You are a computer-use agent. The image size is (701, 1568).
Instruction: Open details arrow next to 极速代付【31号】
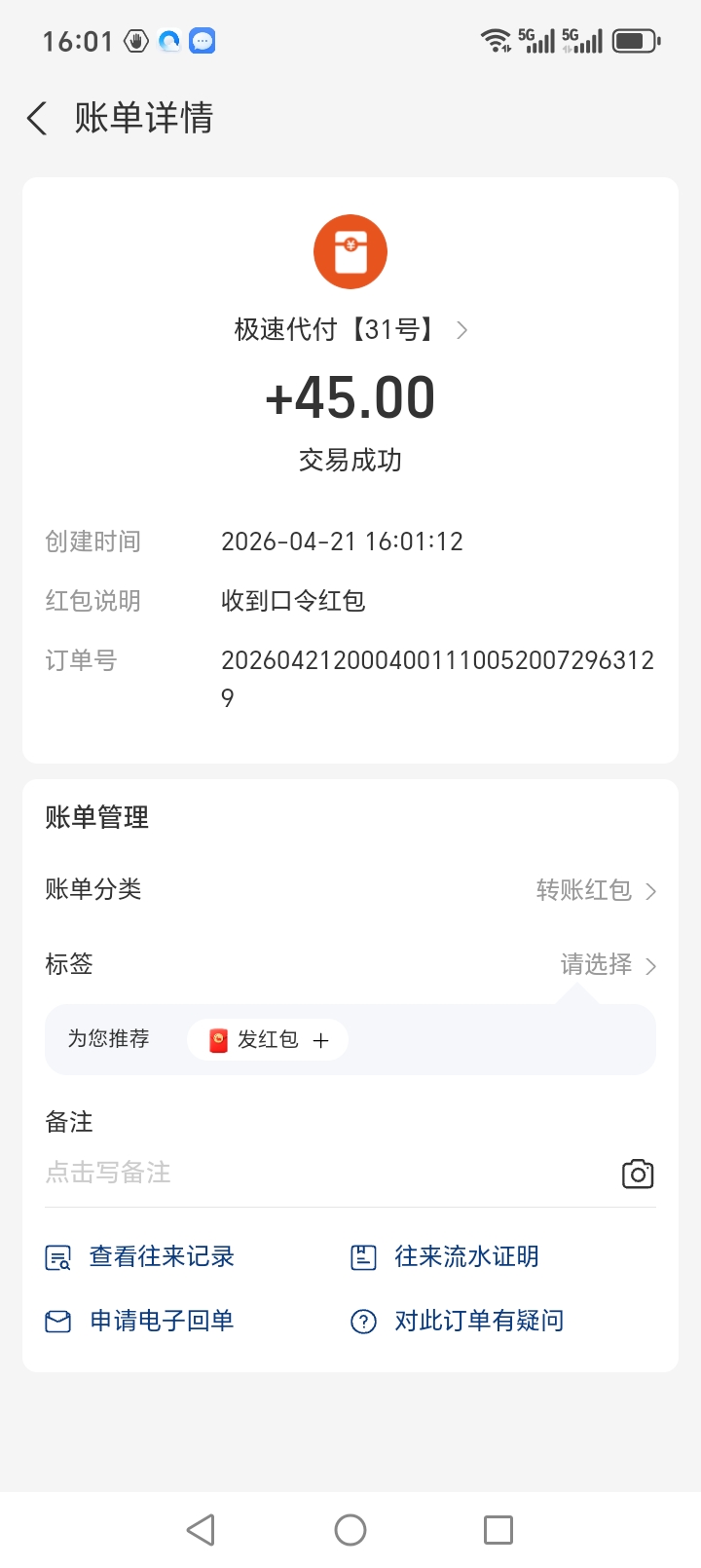[x=461, y=330]
